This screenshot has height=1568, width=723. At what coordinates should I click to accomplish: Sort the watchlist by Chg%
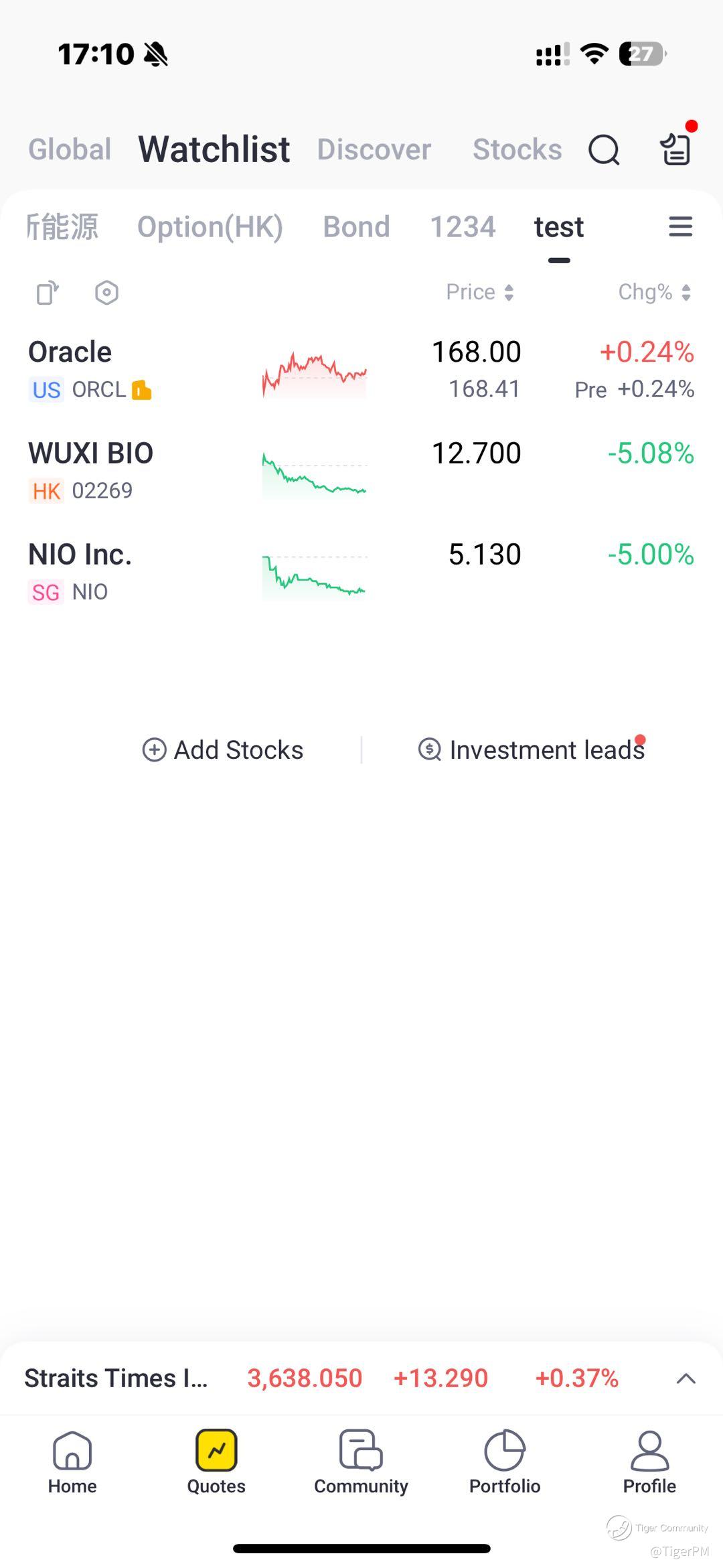pos(653,293)
